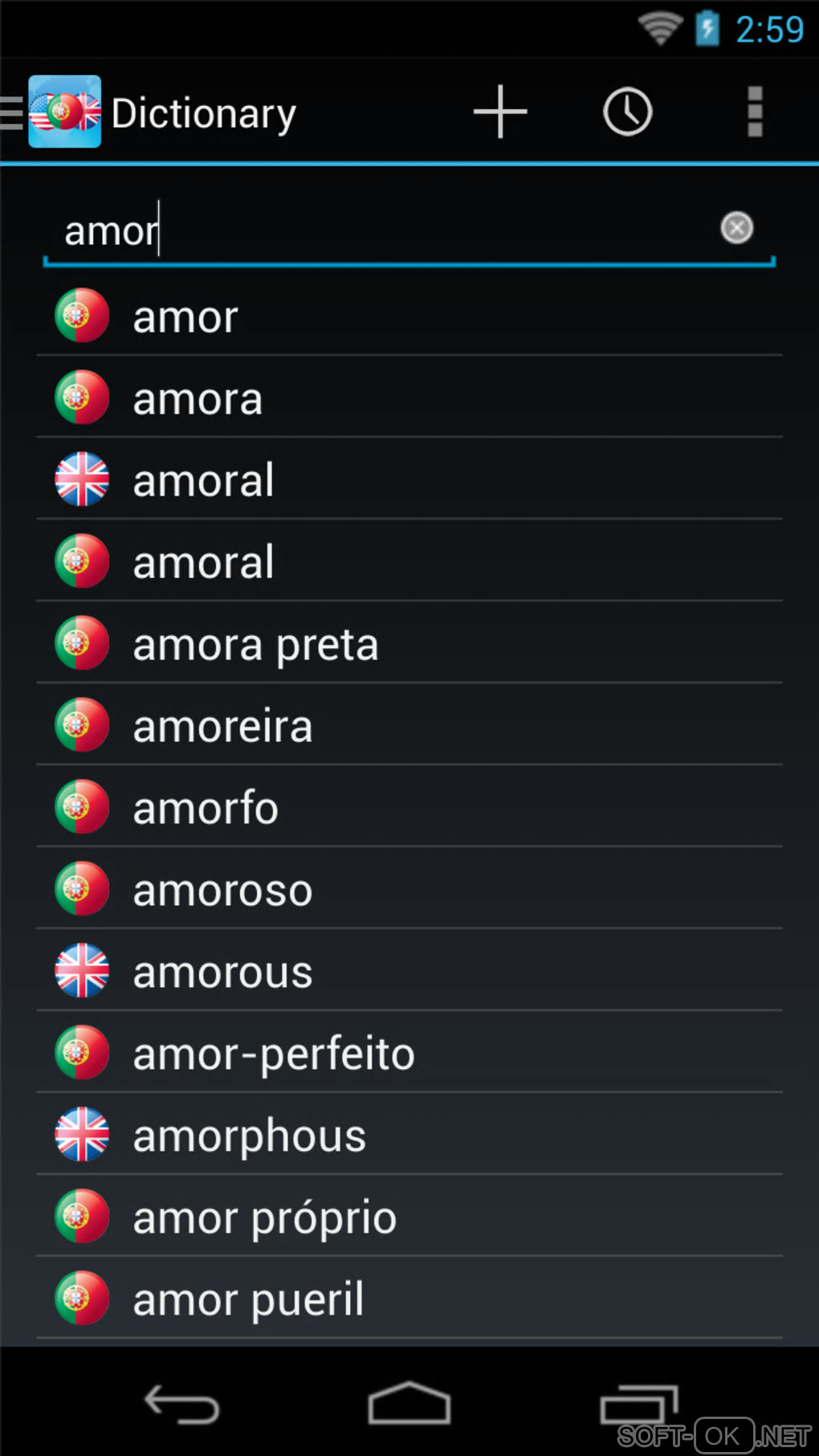This screenshot has height=1456, width=819.
Task: Clear the search text field
Action: coord(736,228)
